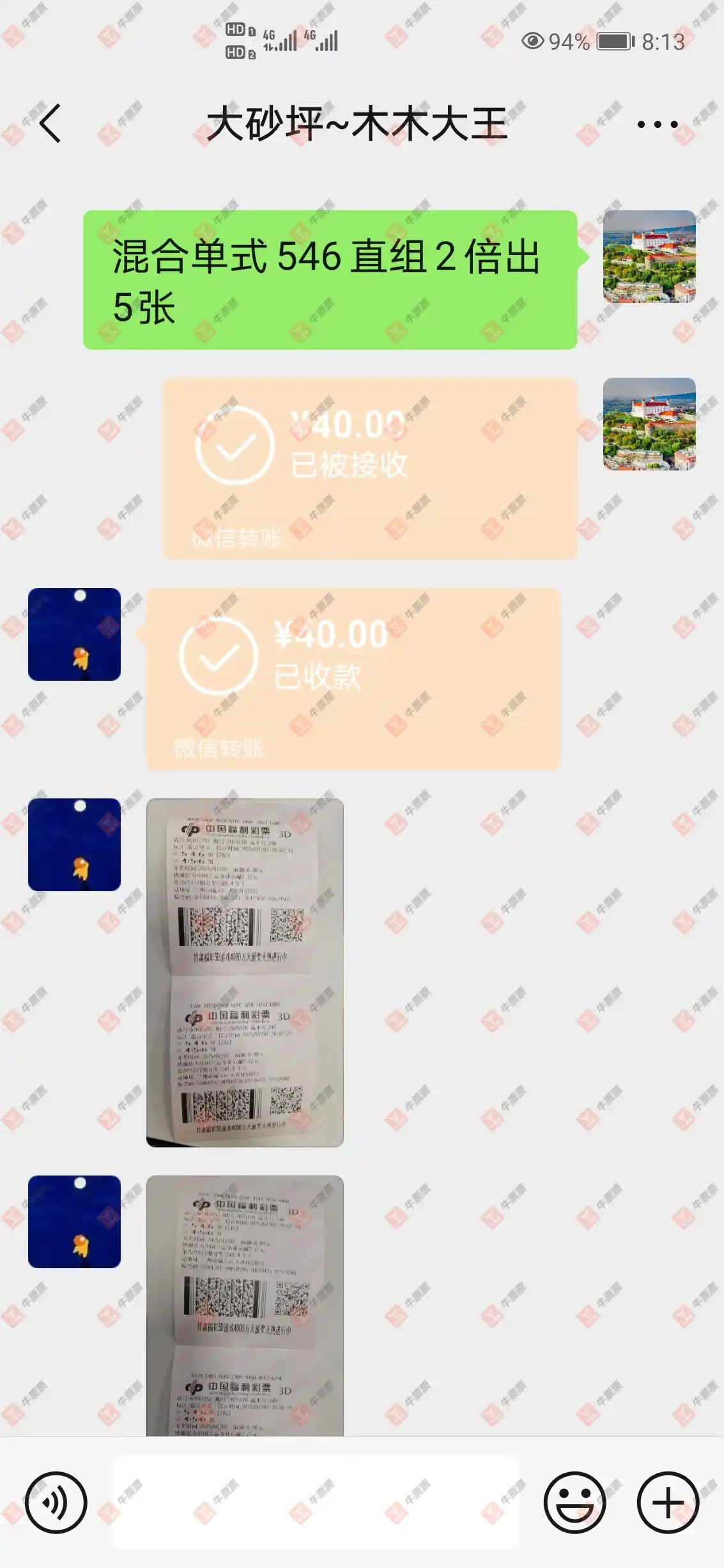Viewport: 724px width, 1568px height.
Task: Go back from the chat
Action: tap(50, 123)
